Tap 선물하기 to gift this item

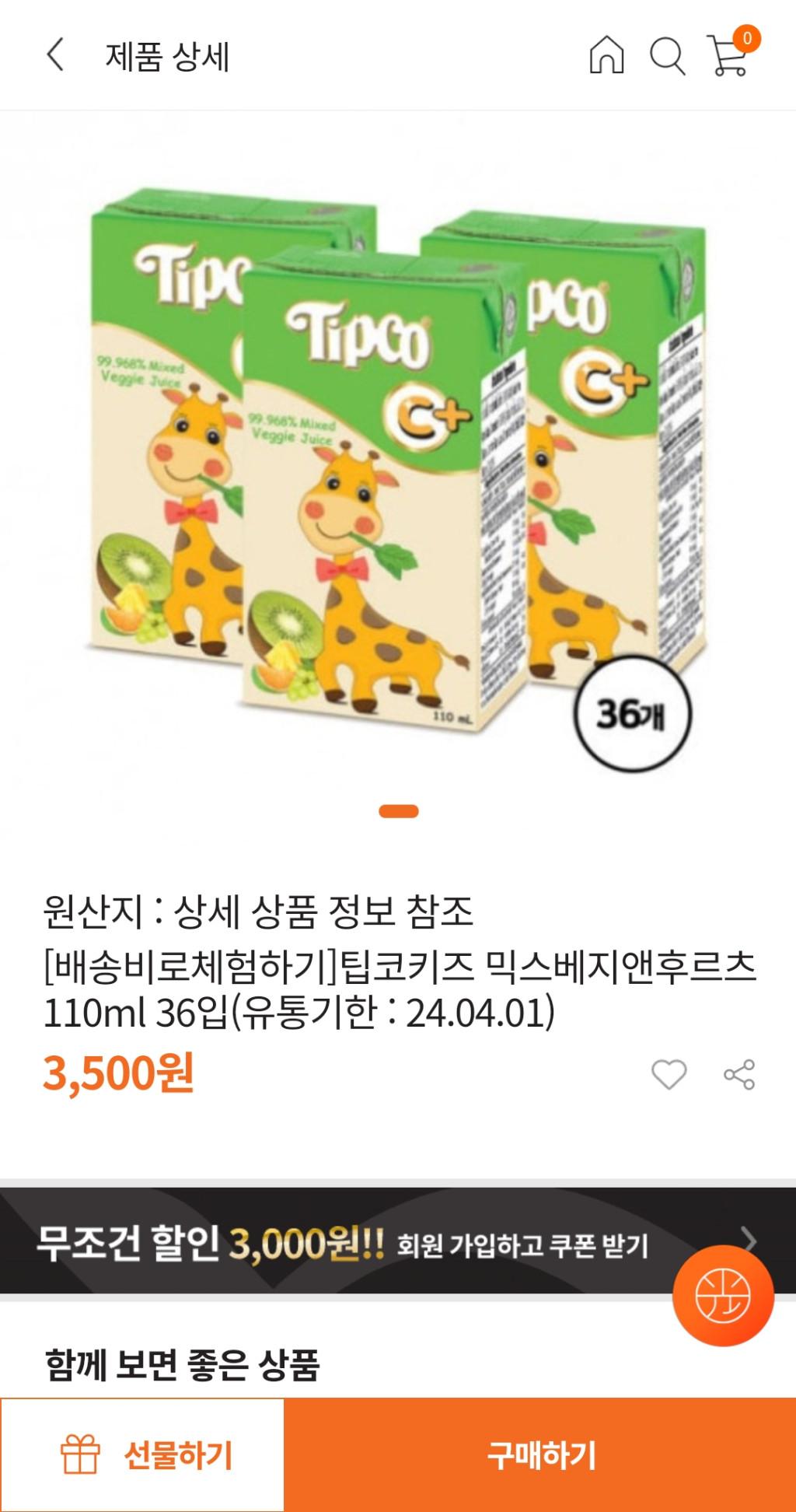142,1454
